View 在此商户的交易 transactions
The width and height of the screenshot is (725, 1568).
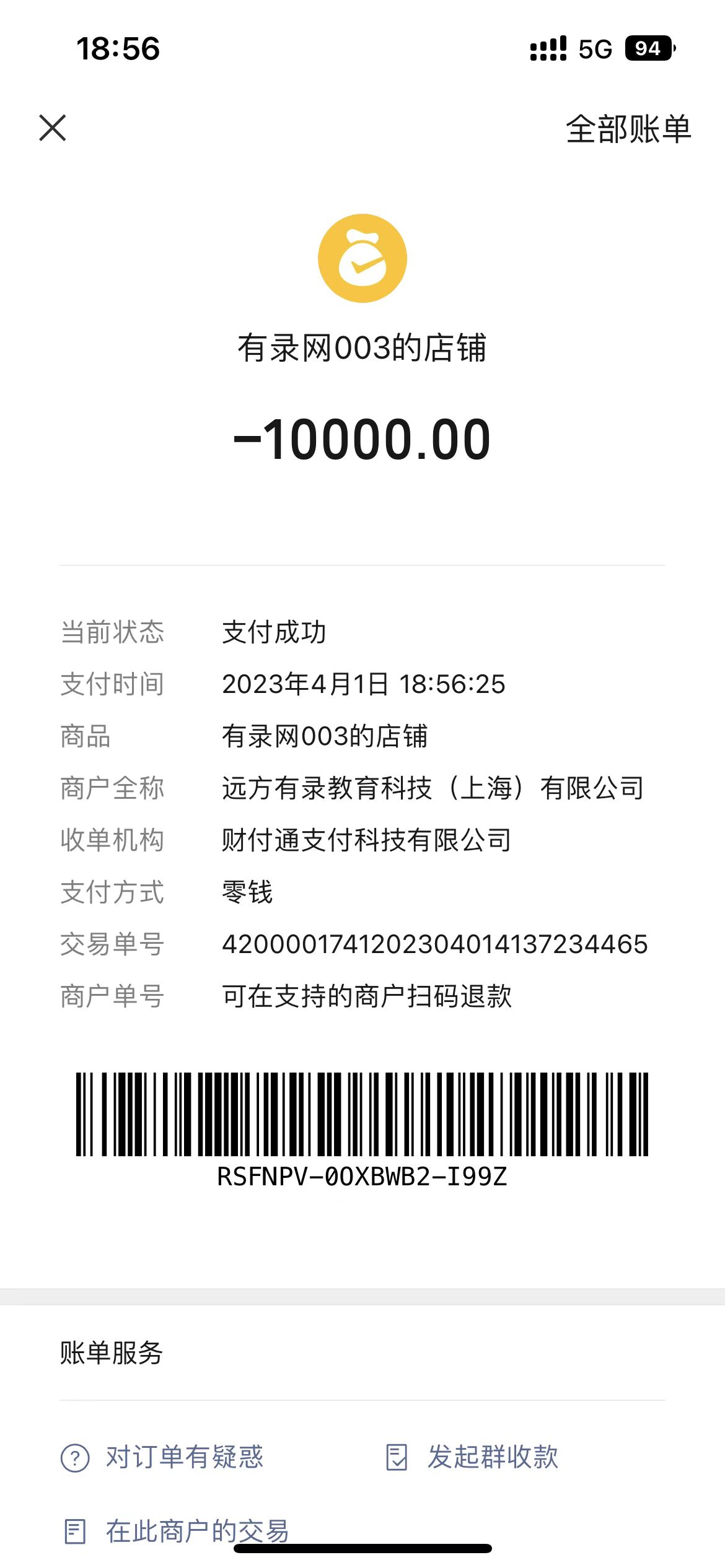177,1531
